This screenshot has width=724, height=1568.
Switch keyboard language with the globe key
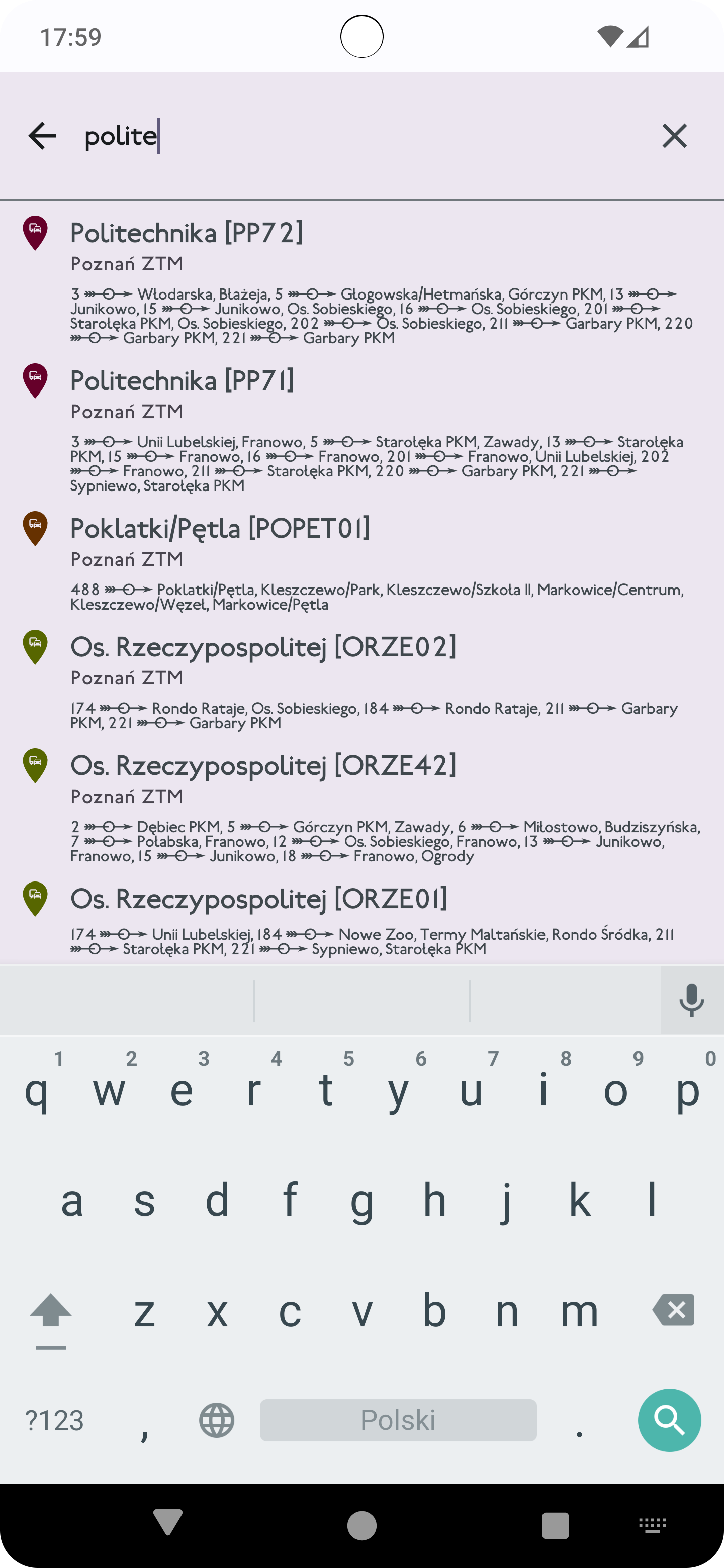pyautogui.click(x=217, y=1420)
